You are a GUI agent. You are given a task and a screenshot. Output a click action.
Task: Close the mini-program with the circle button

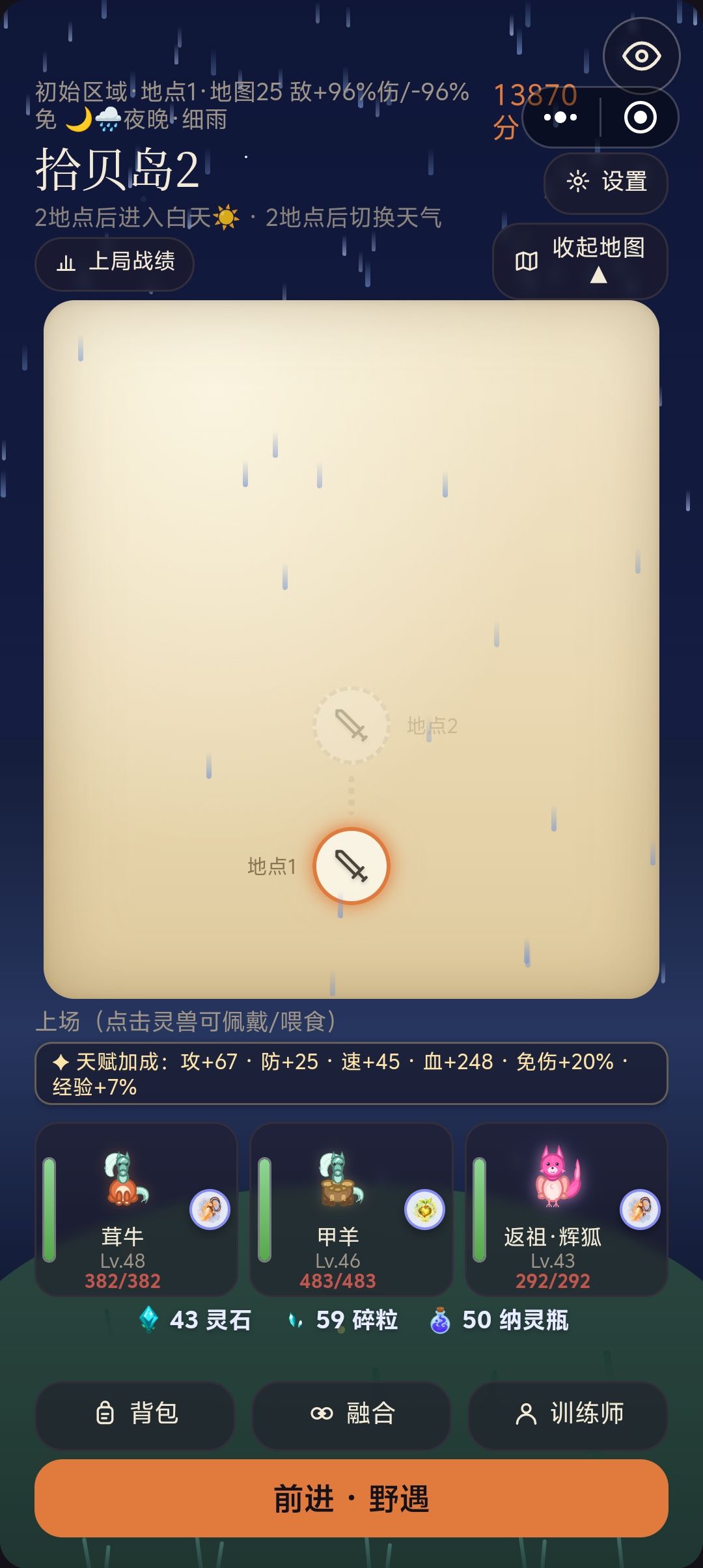coord(641,117)
